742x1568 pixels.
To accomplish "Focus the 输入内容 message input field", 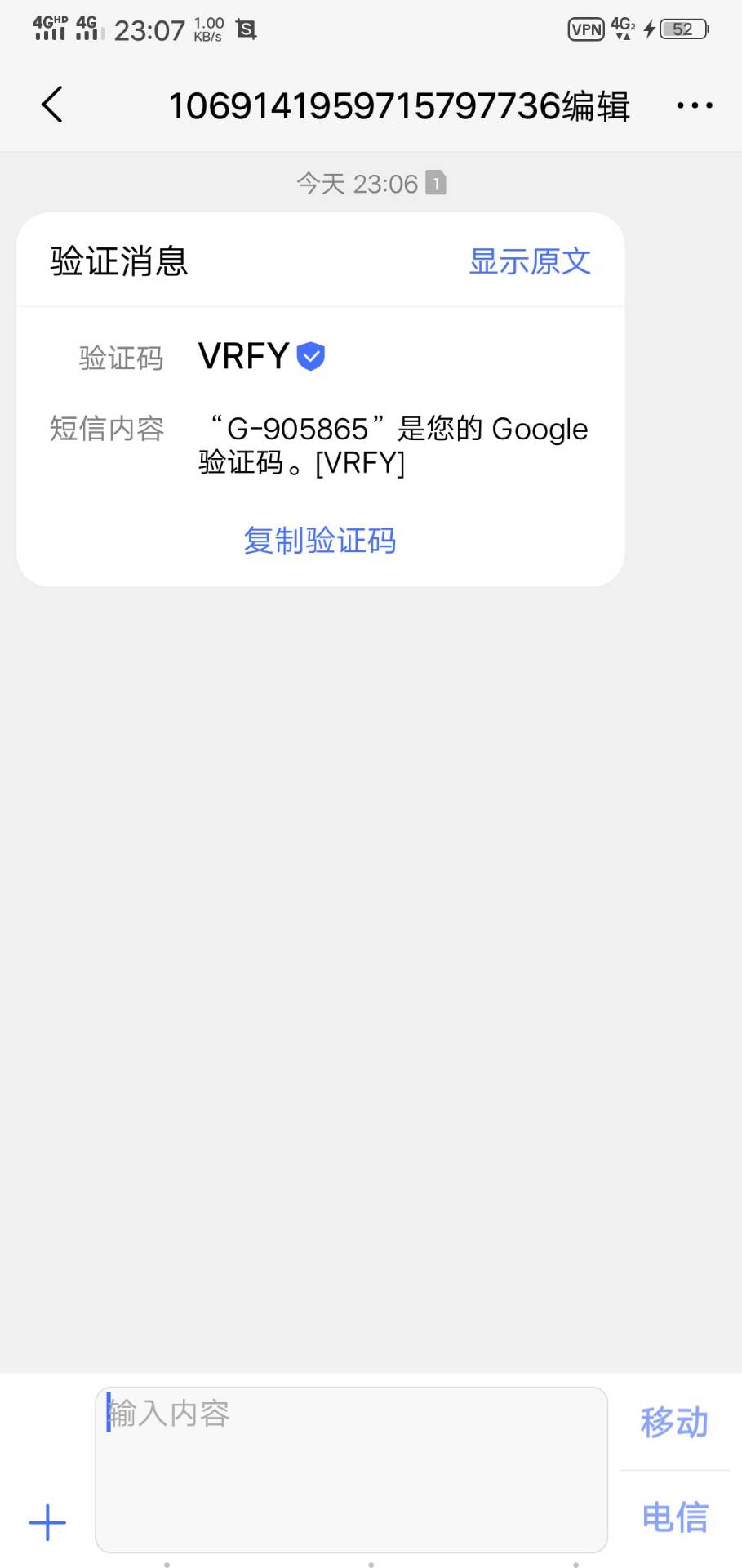I will point(351,1468).
